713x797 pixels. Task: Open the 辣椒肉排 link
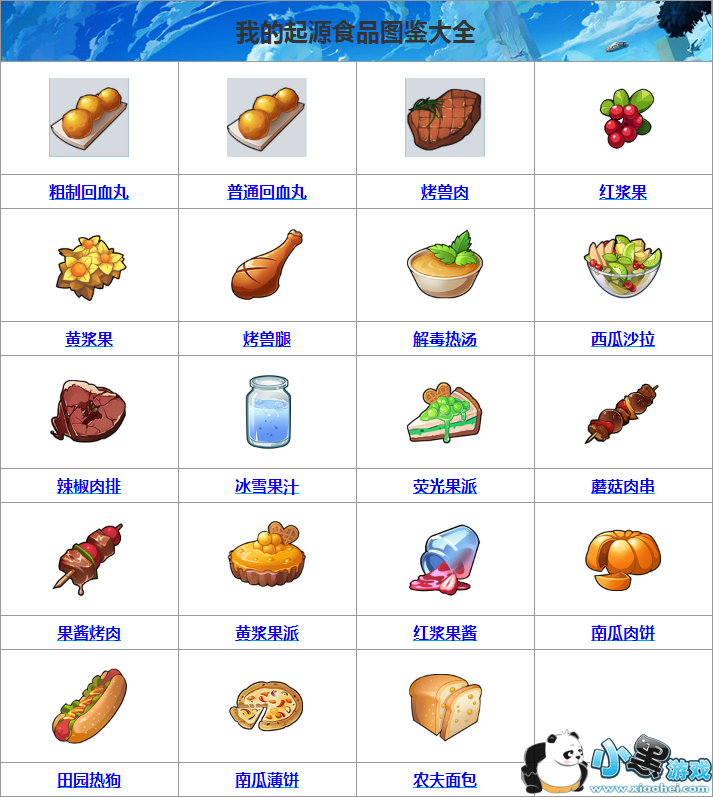point(89,486)
